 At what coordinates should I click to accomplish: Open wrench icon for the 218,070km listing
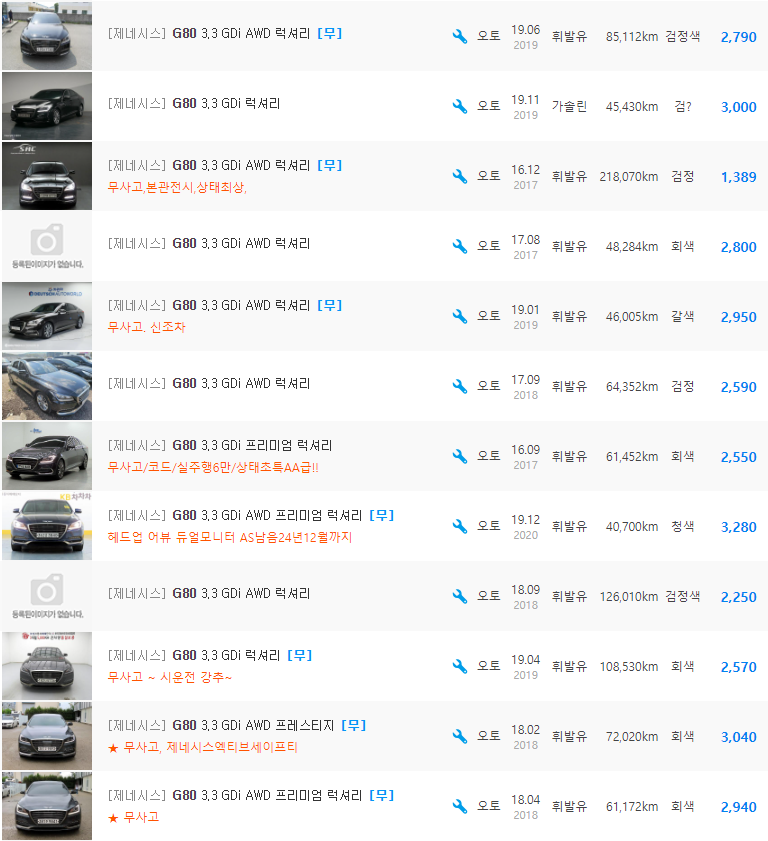(x=460, y=175)
